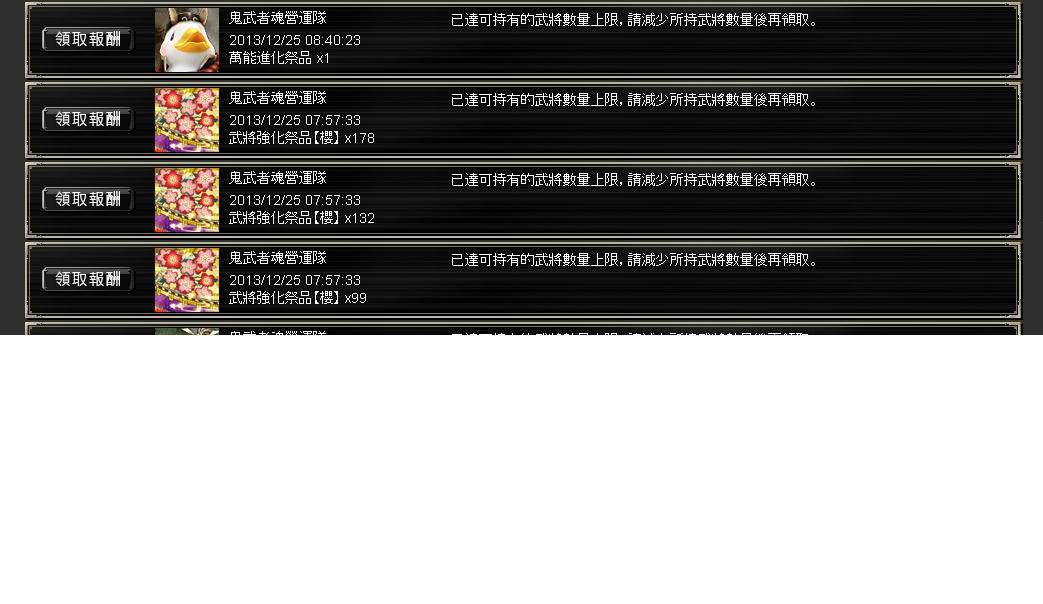Claim reward for 武將強化祭品【櫻】x99
This screenshot has height=604, width=1043.
tap(88, 279)
